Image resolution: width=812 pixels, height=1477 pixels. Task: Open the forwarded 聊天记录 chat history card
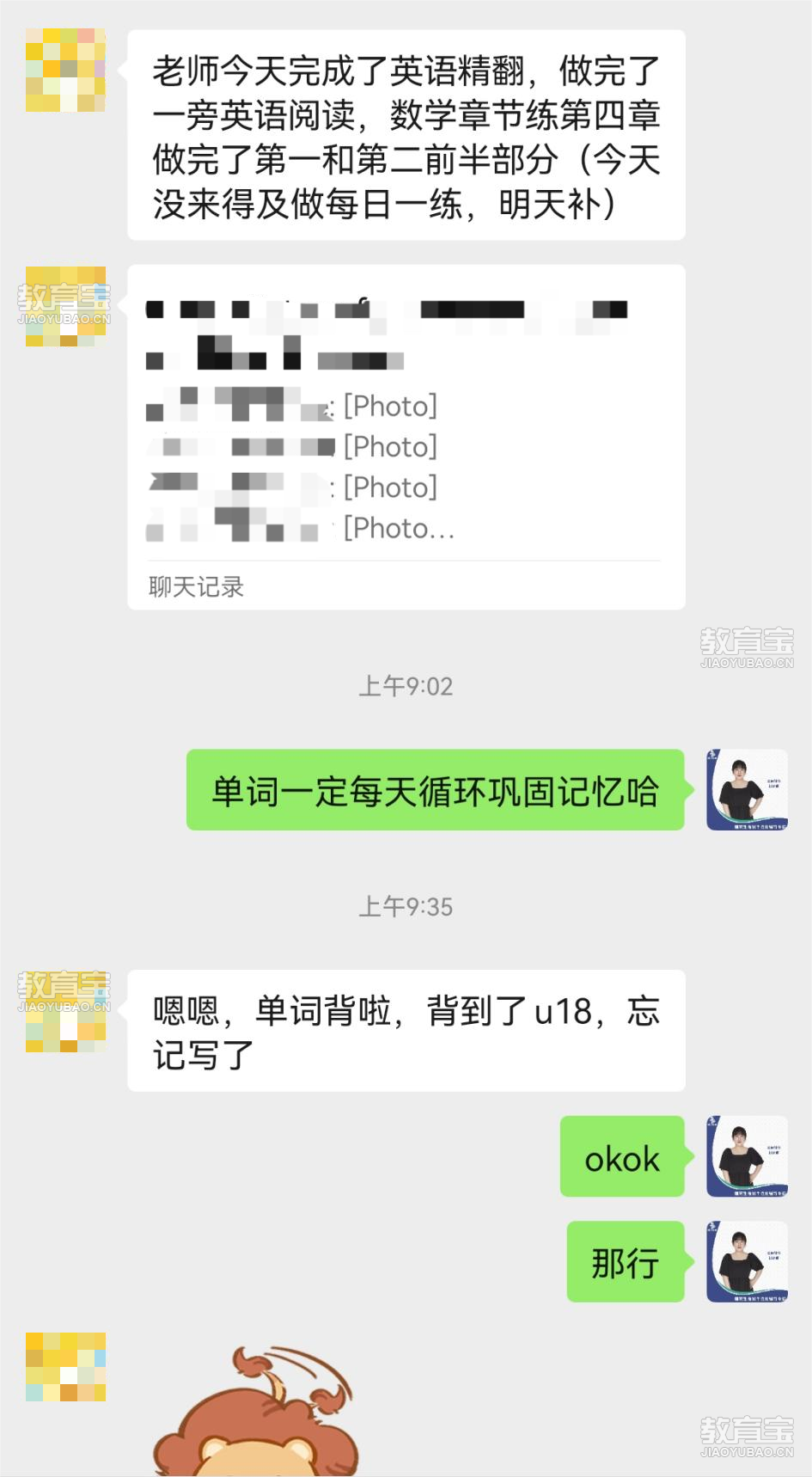(x=406, y=437)
